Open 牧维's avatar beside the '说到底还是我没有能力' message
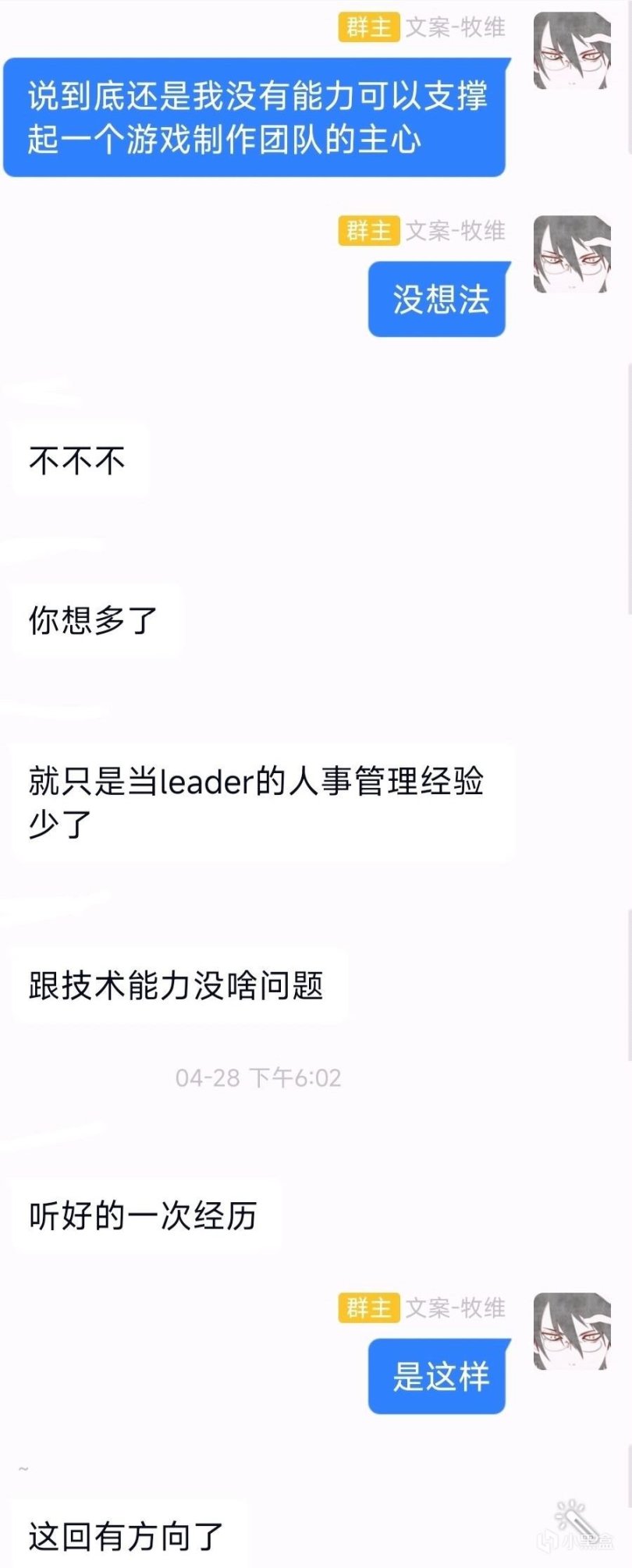Image resolution: width=632 pixels, height=1568 pixels. tap(571, 51)
